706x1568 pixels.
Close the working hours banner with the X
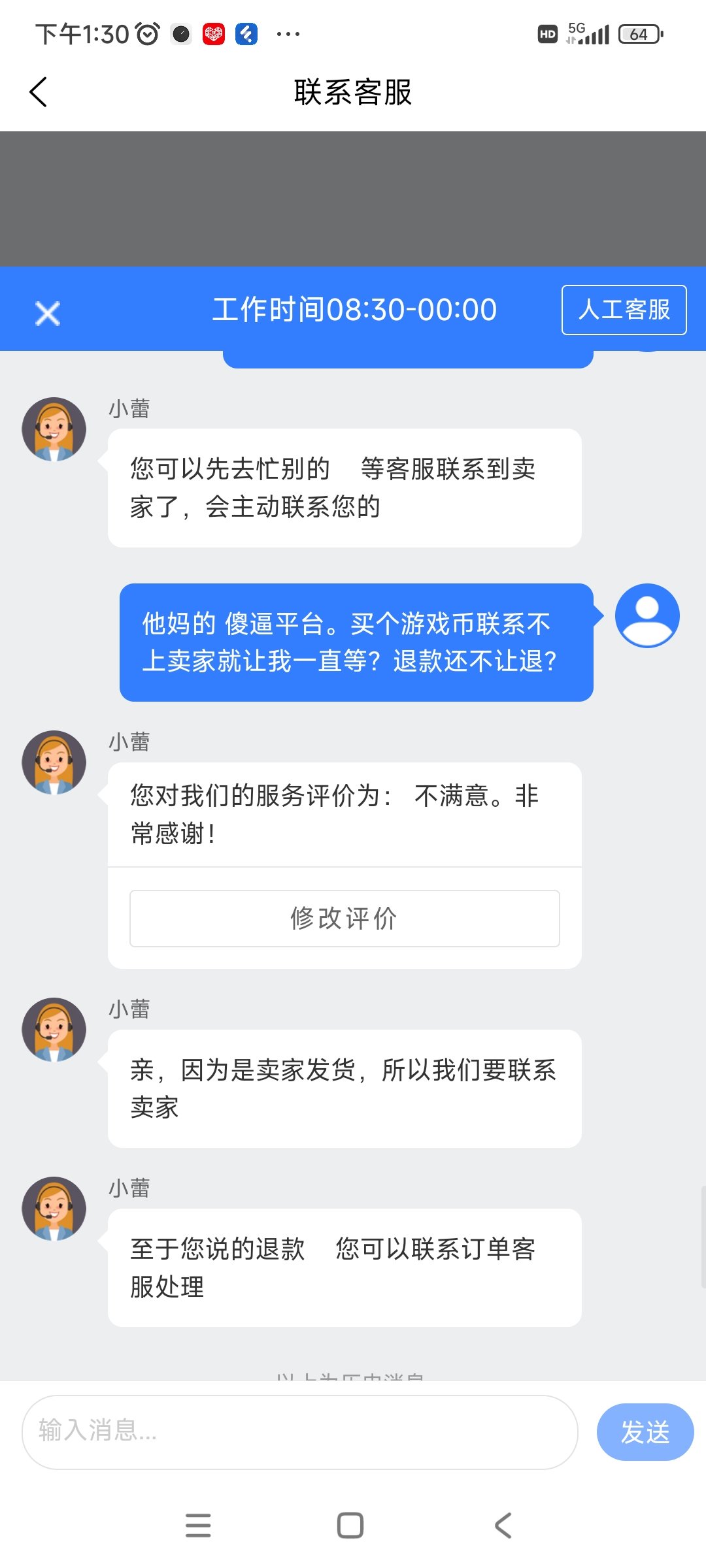click(48, 312)
